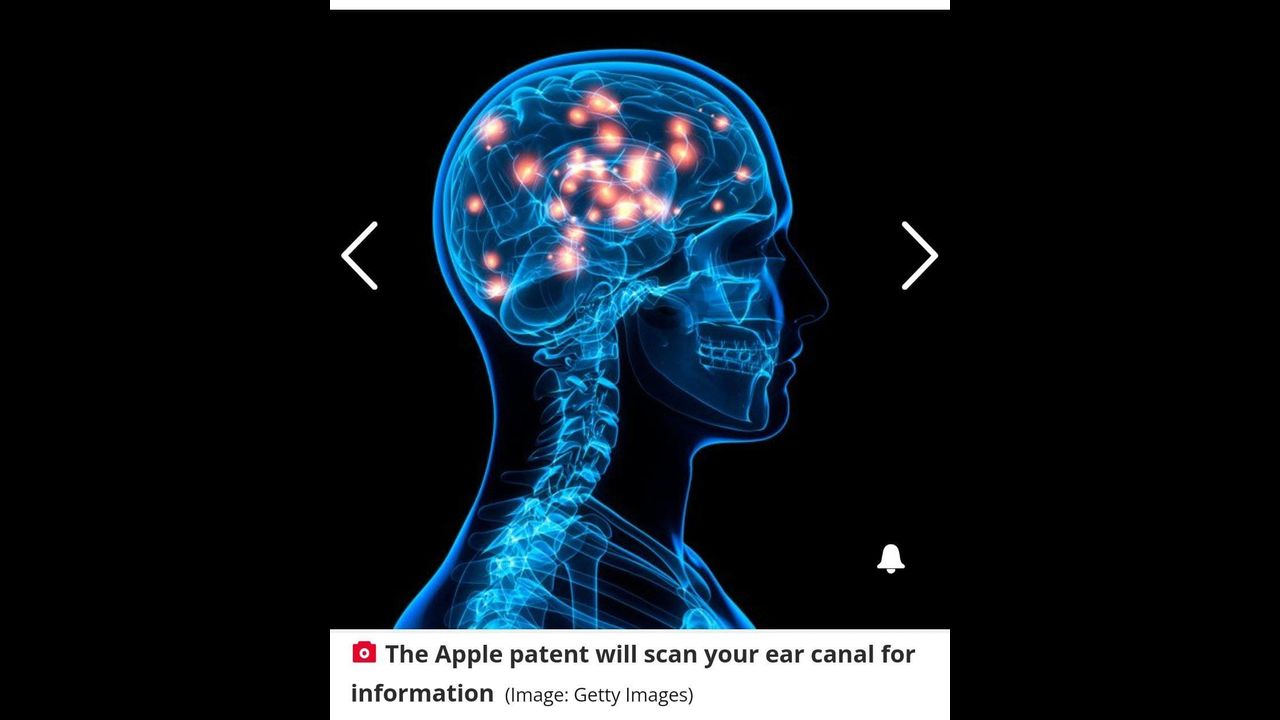This screenshot has height=720, width=1280.
Task: Advance to the next gallery image
Action: coord(919,256)
